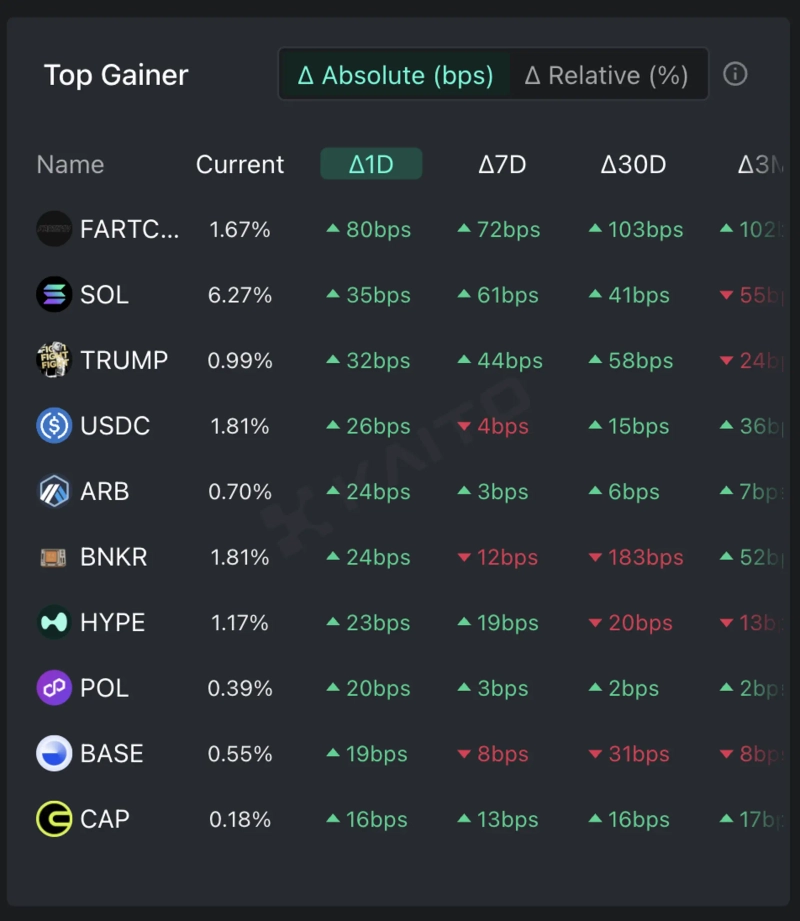Screen dimensions: 800x921
Task: Open the POL token row
Action: 104,688
